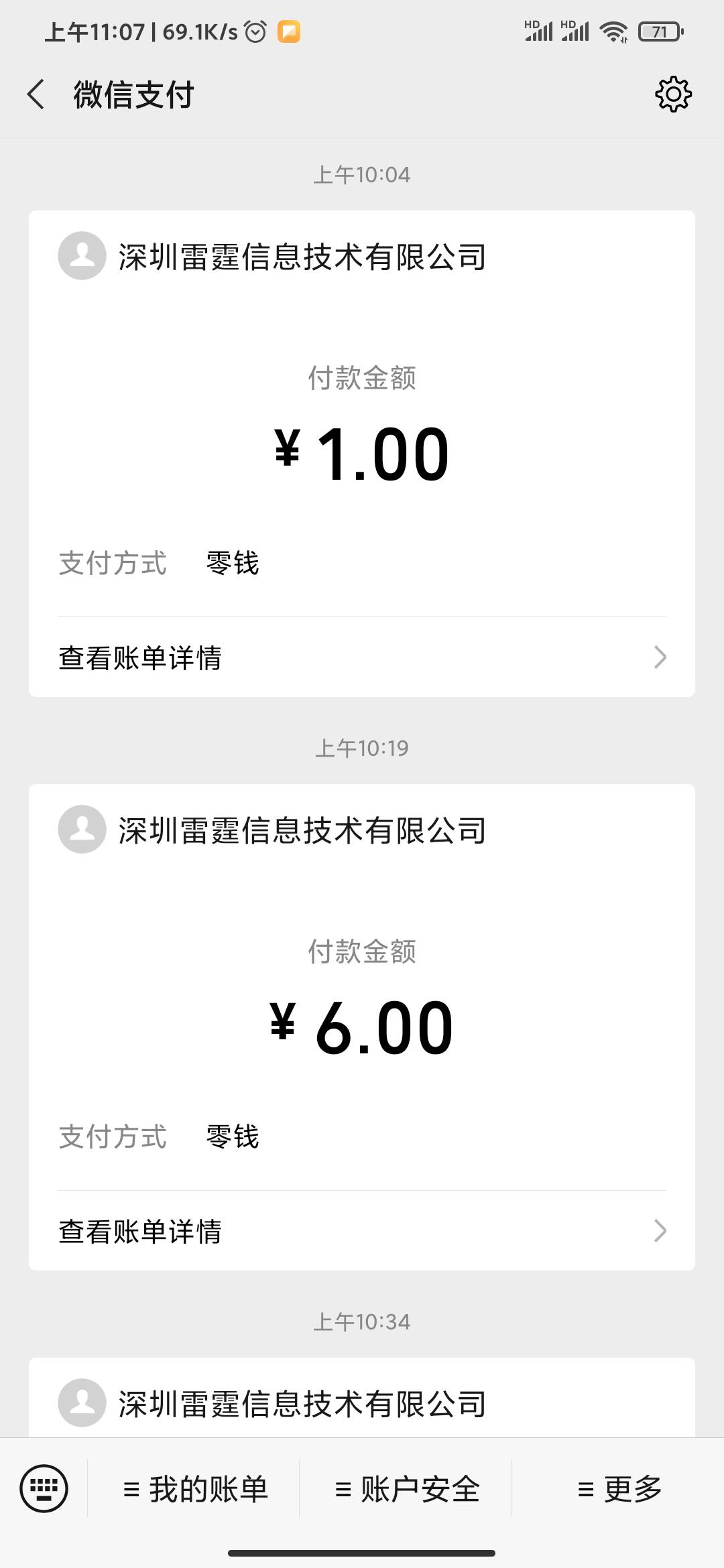This screenshot has height=1568, width=724.
Task: Open the 账户安全 menu
Action: (x=406, y=1489)
